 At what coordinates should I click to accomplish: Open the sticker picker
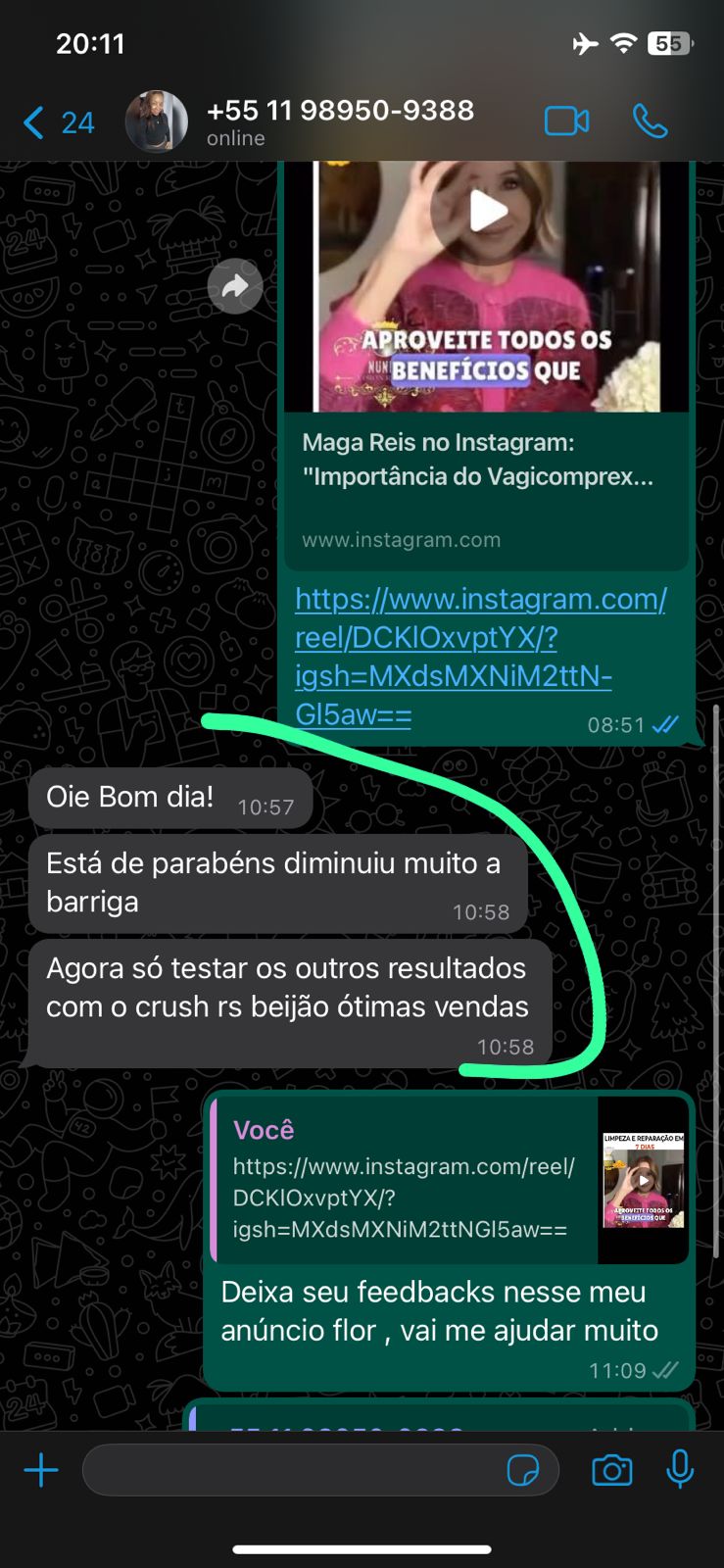tap(523, 1470)
